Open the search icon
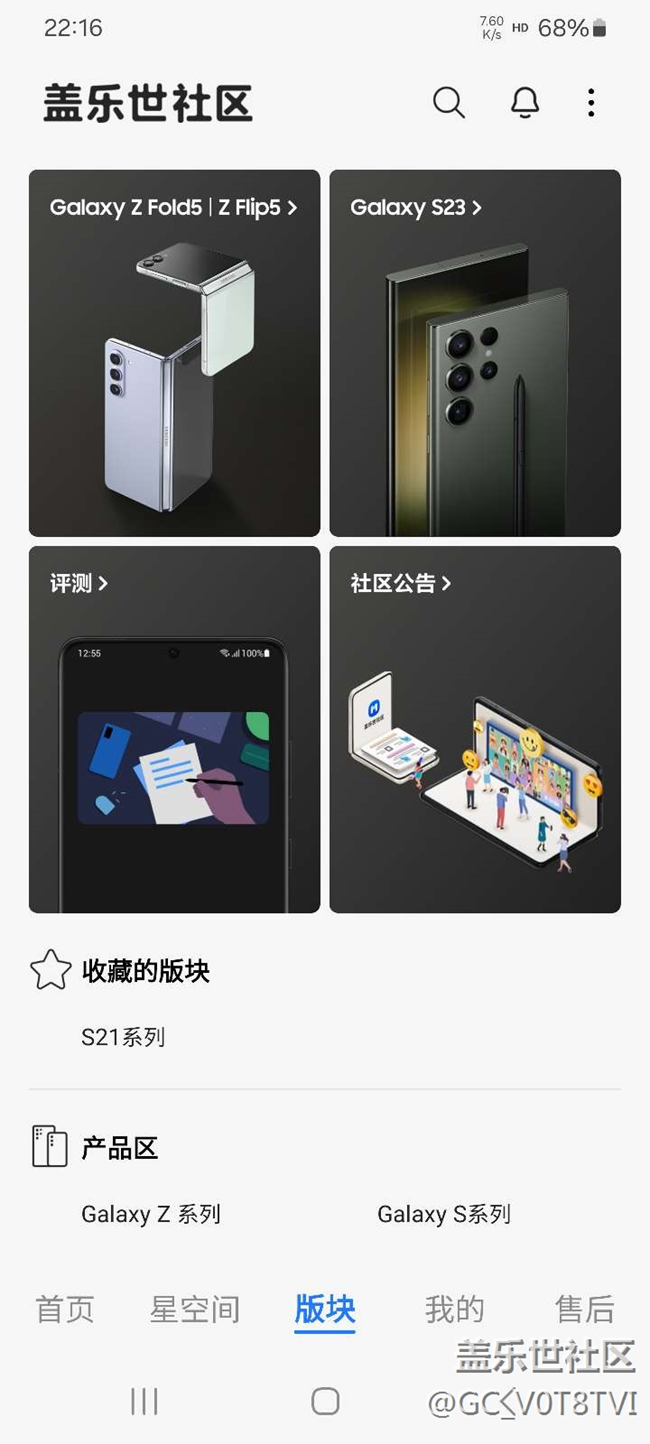Screen dimensions: 650x1444 tap(448, 103)
